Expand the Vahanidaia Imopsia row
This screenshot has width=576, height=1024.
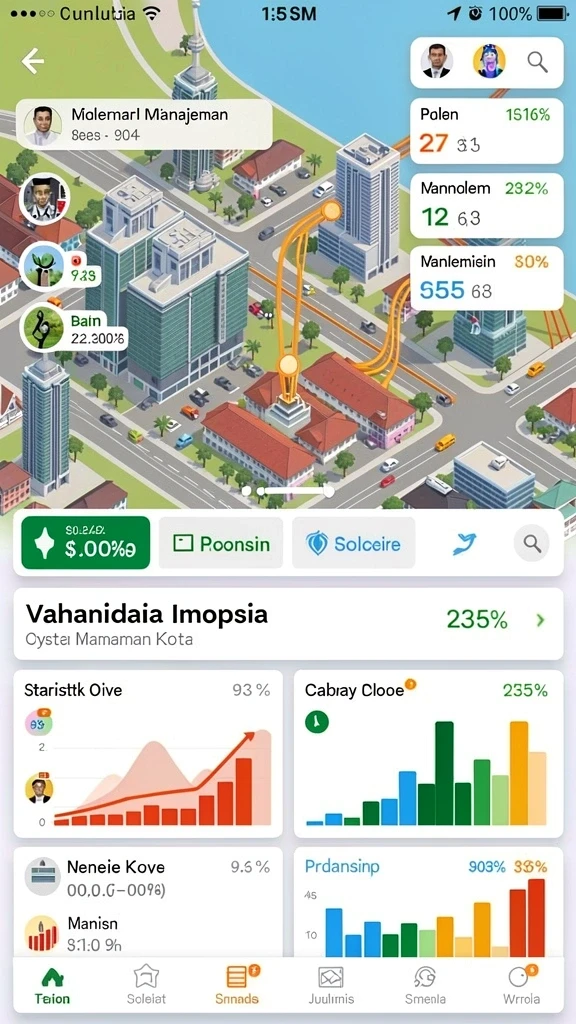pos(288,624)
